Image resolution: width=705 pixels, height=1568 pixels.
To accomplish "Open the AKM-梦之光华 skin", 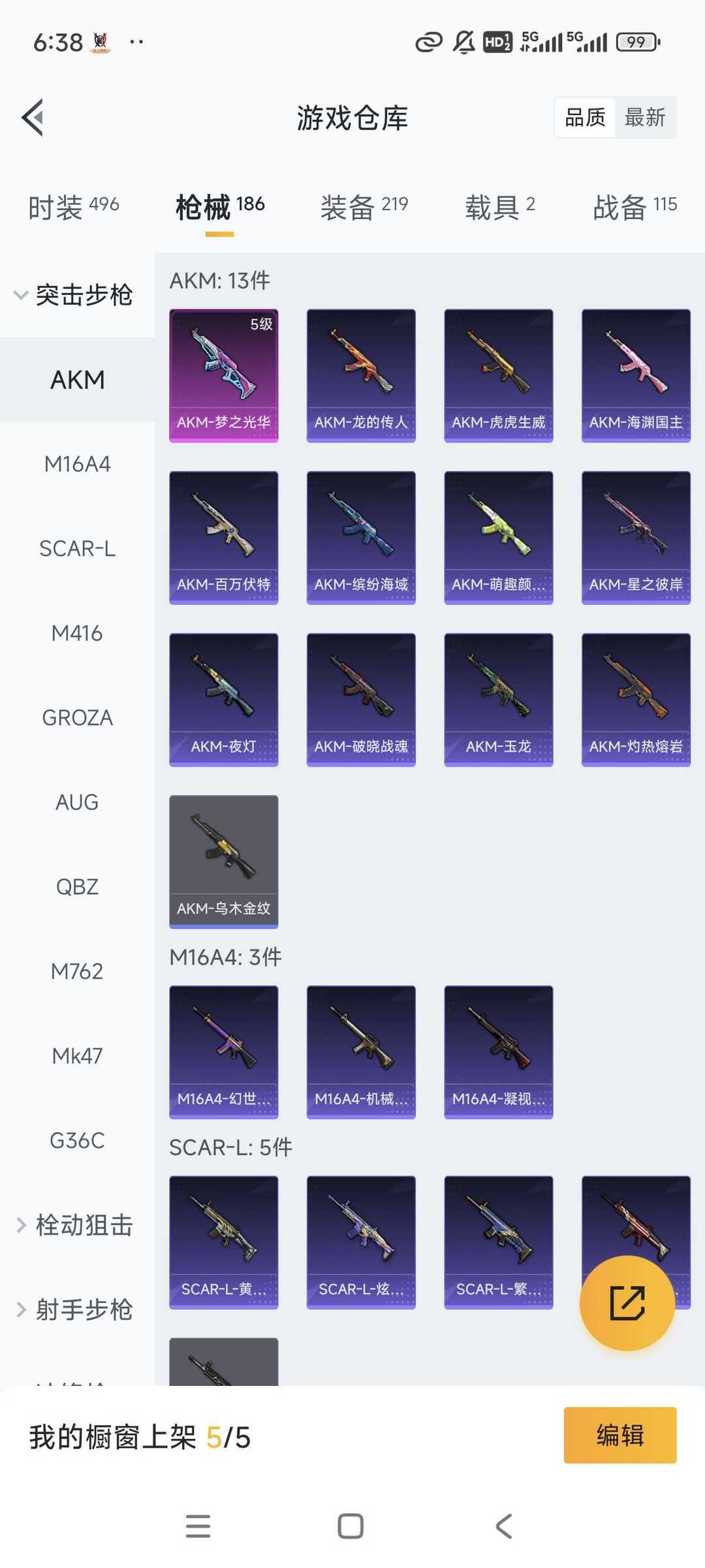I will [x=224, y=376].
